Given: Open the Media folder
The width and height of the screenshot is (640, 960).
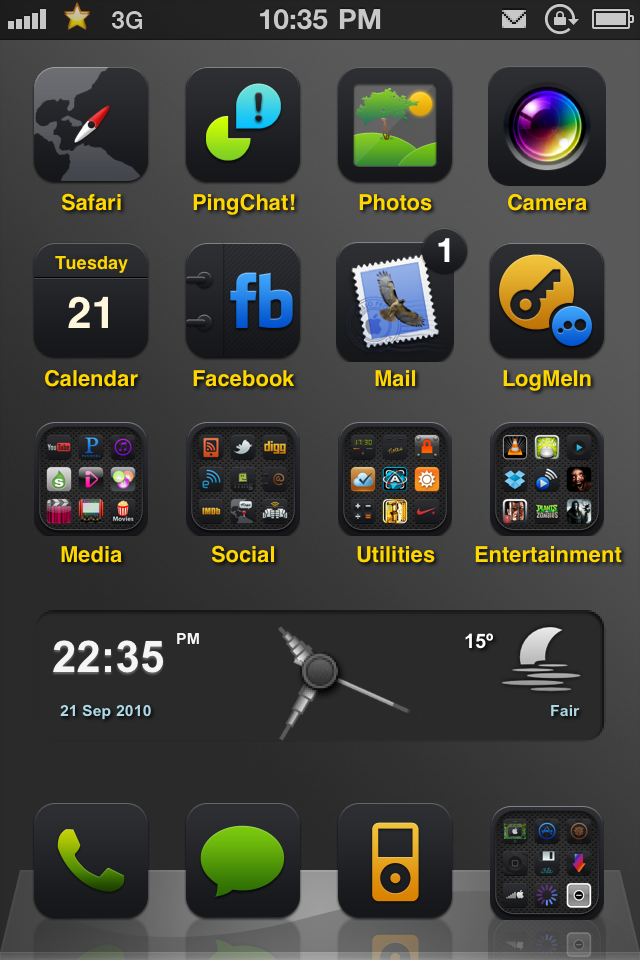Looking at the screenshot, I should click(x=91, y=478).
